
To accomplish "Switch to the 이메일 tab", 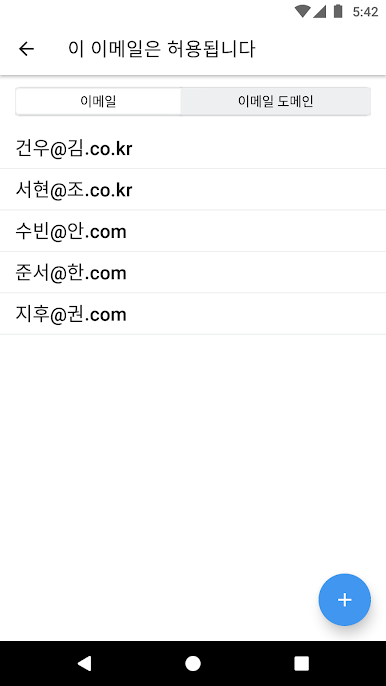I will [x=98, y=102].
